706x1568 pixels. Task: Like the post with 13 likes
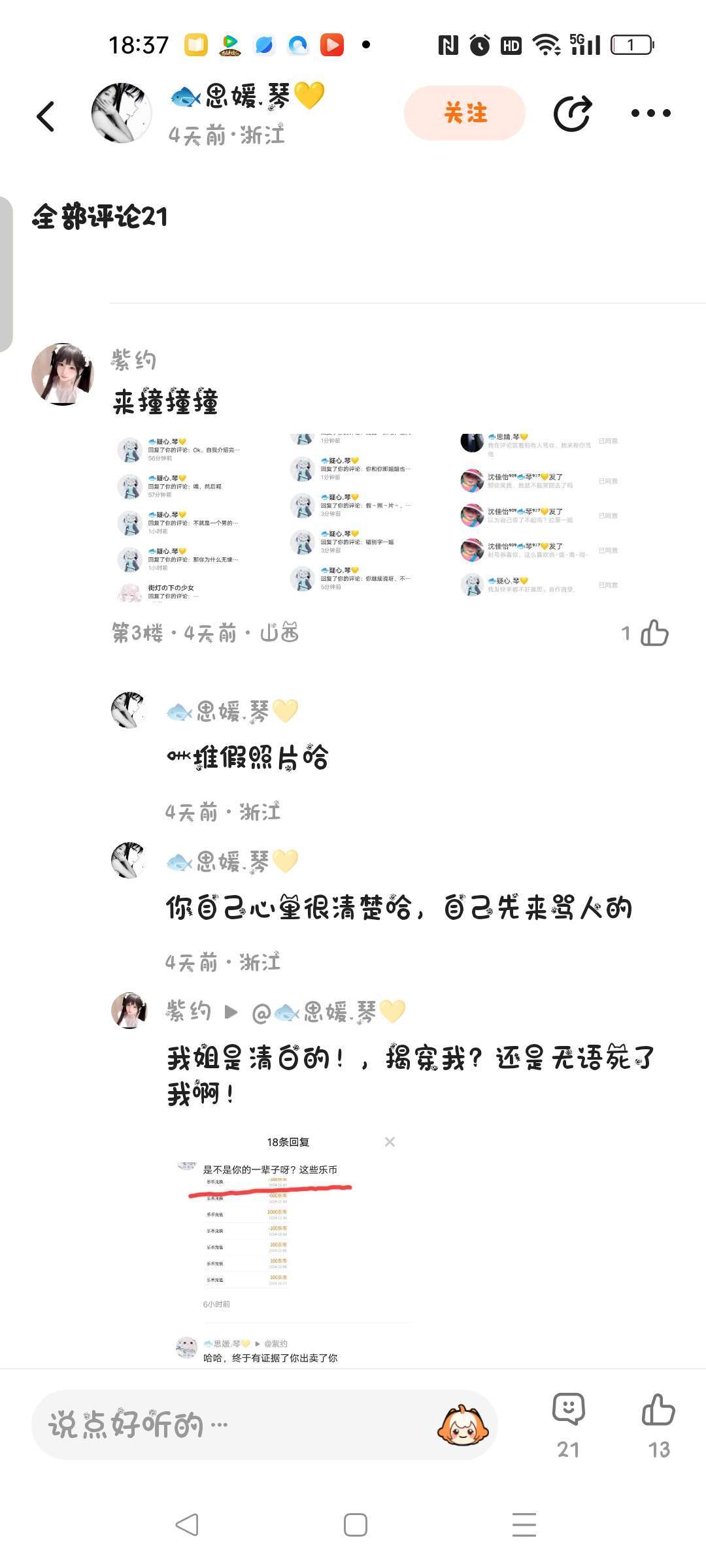pyautogui.click(x=658, y=1424)
